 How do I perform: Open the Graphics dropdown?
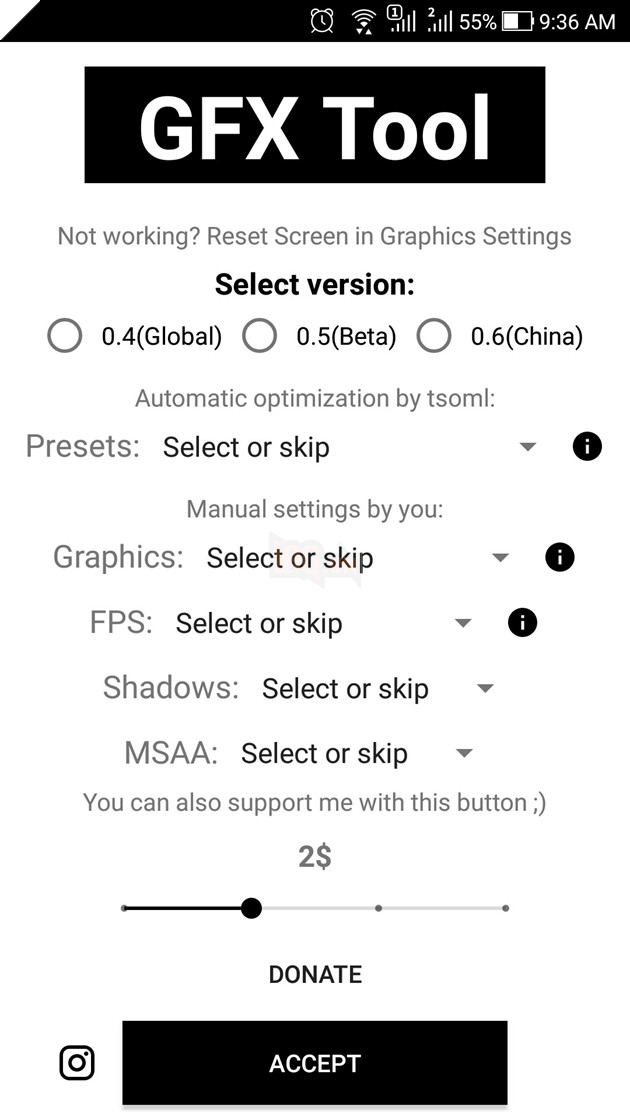click(357, 558)
